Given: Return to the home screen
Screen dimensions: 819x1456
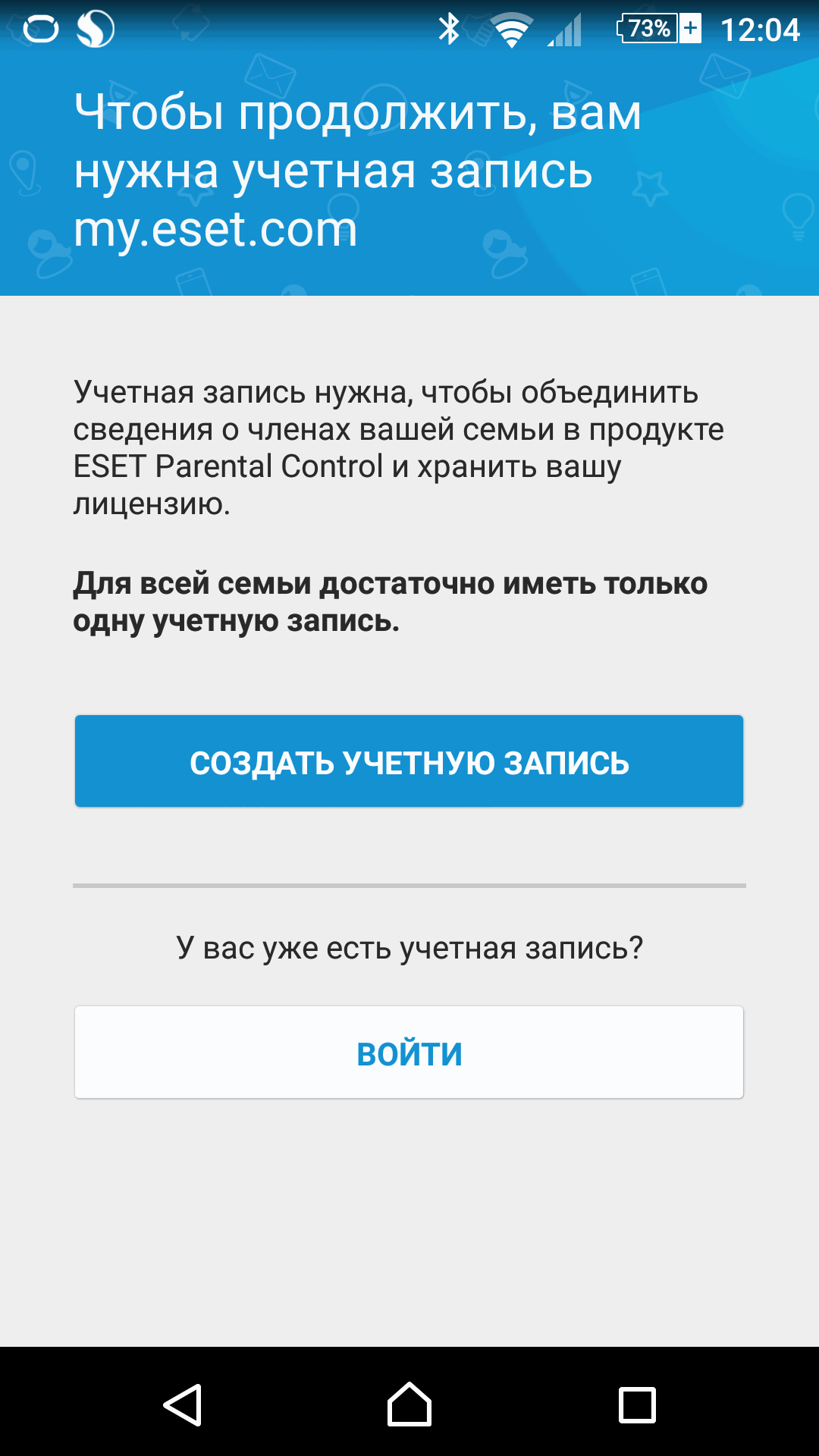Looking at the screenshot, I should (409, 1404).
